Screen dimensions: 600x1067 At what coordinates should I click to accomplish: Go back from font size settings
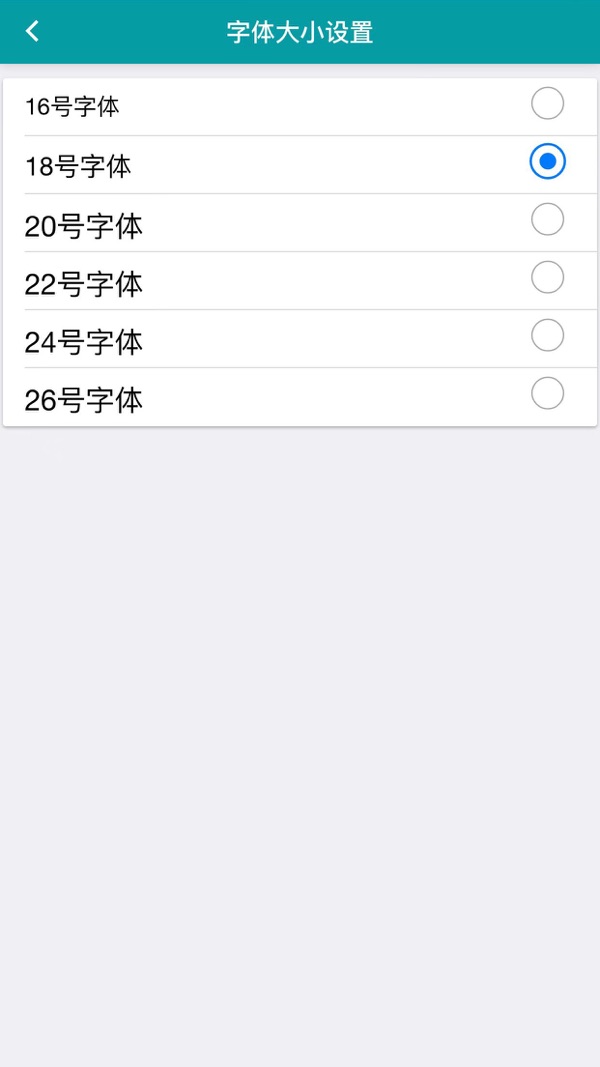(33, 32)
